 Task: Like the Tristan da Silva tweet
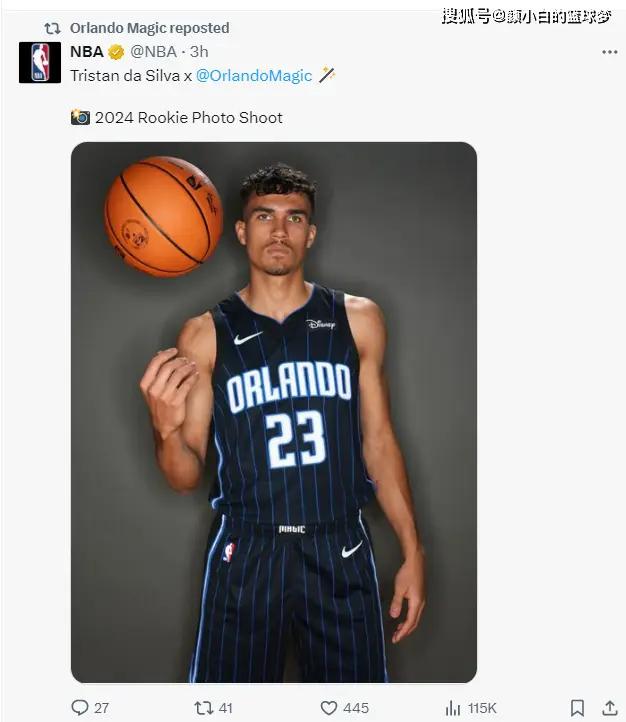[329, 707]
